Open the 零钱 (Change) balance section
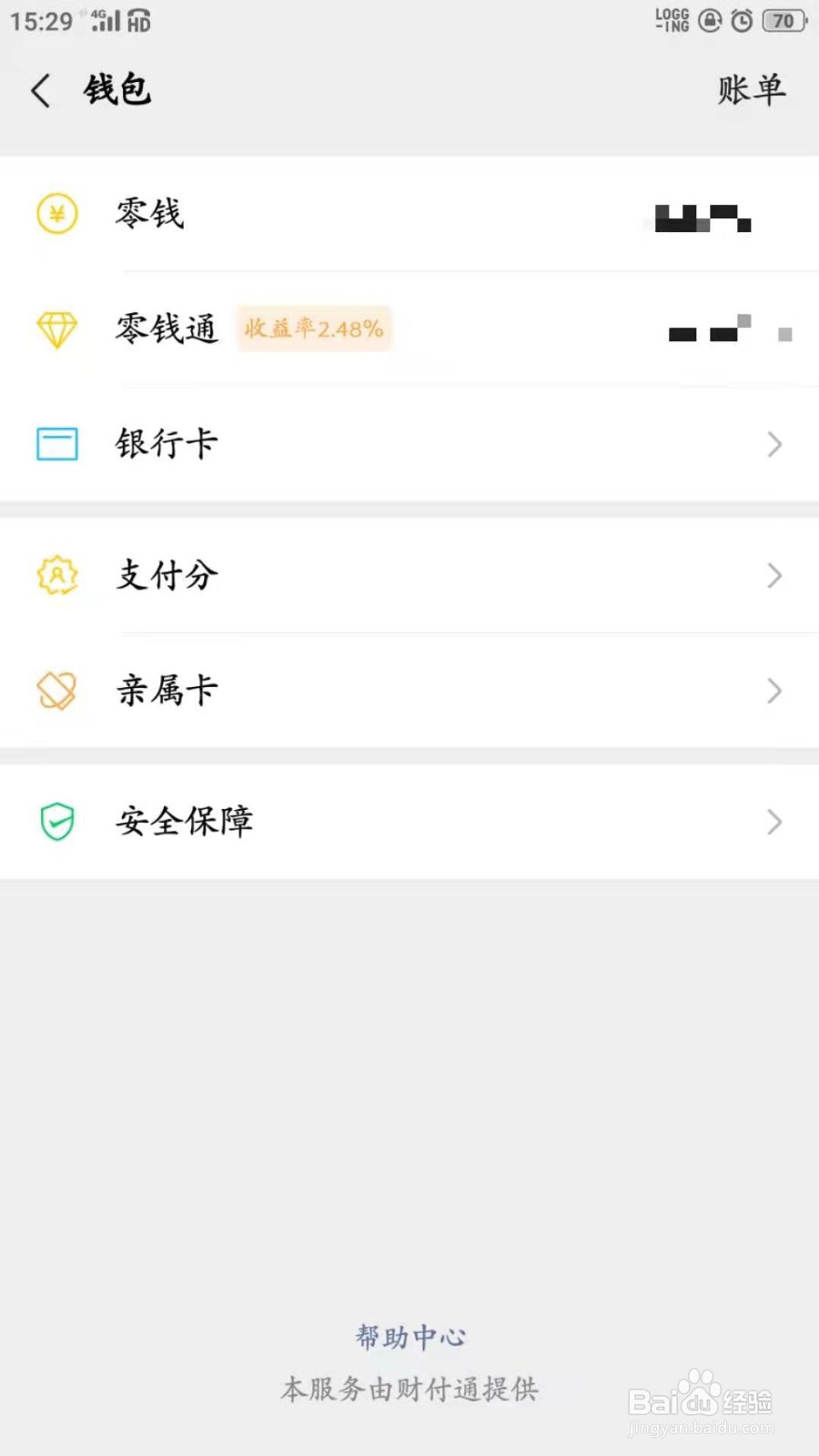Screen dimensions: 819x1456 pyautogui.click(x=150, y=215)
